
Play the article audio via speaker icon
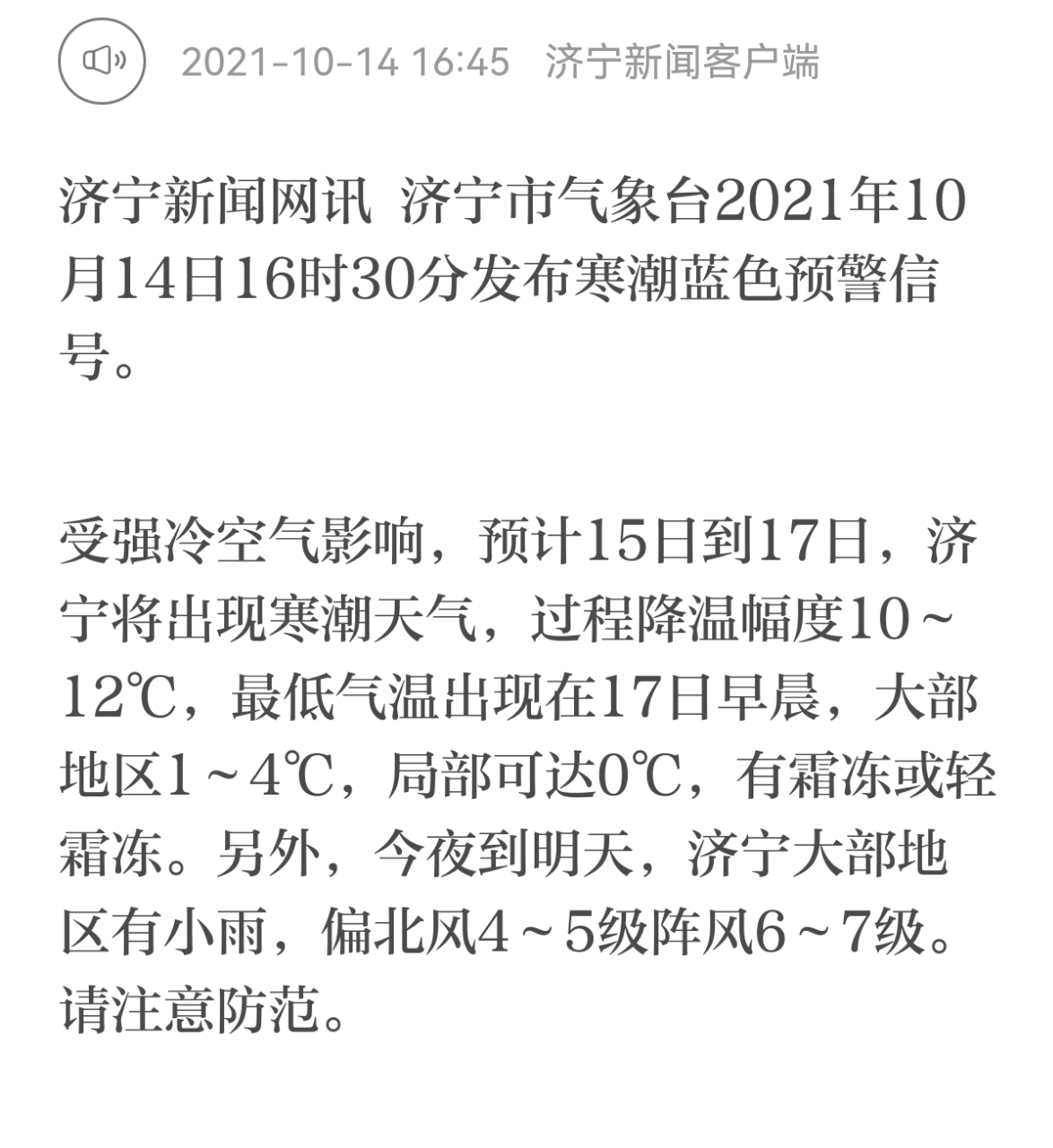click(102, 62)
